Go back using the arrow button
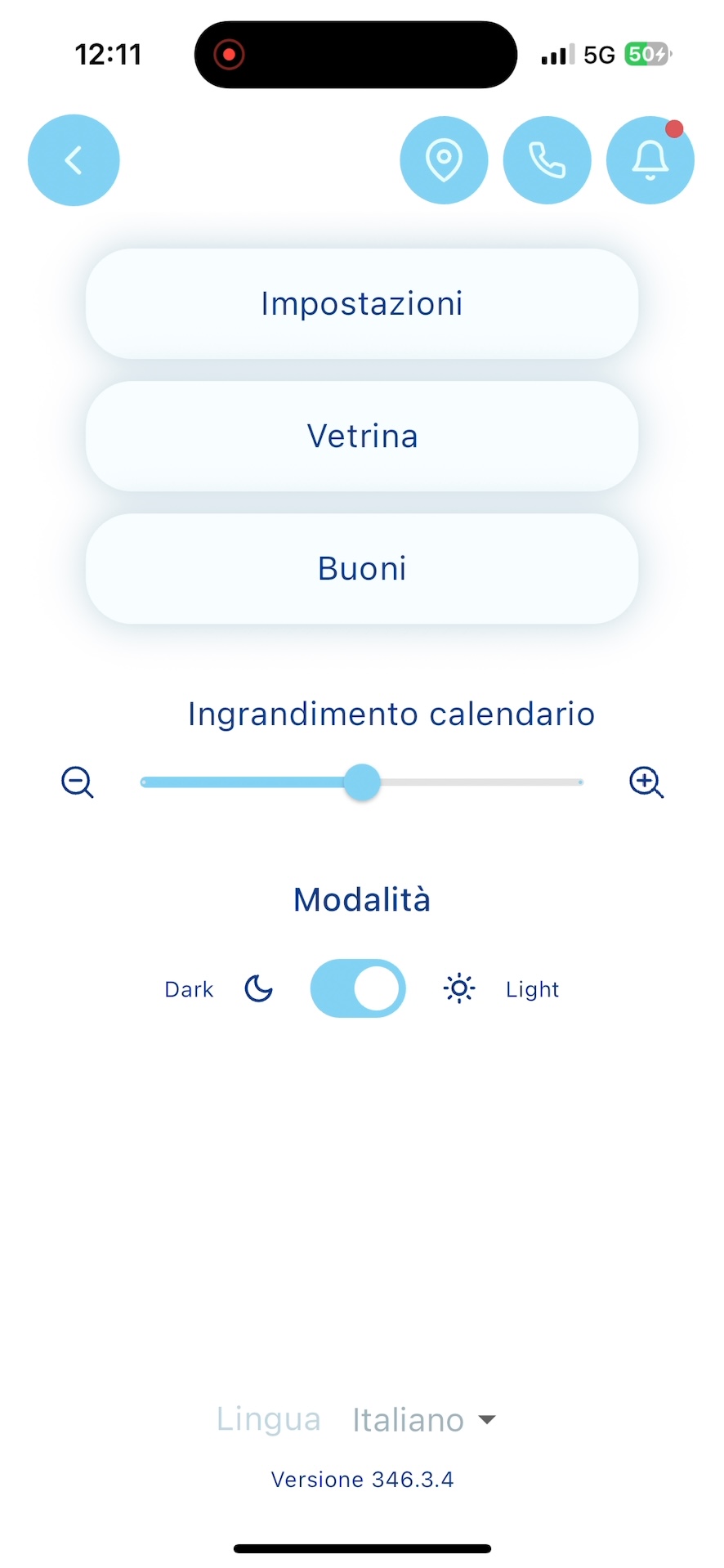 74,160
